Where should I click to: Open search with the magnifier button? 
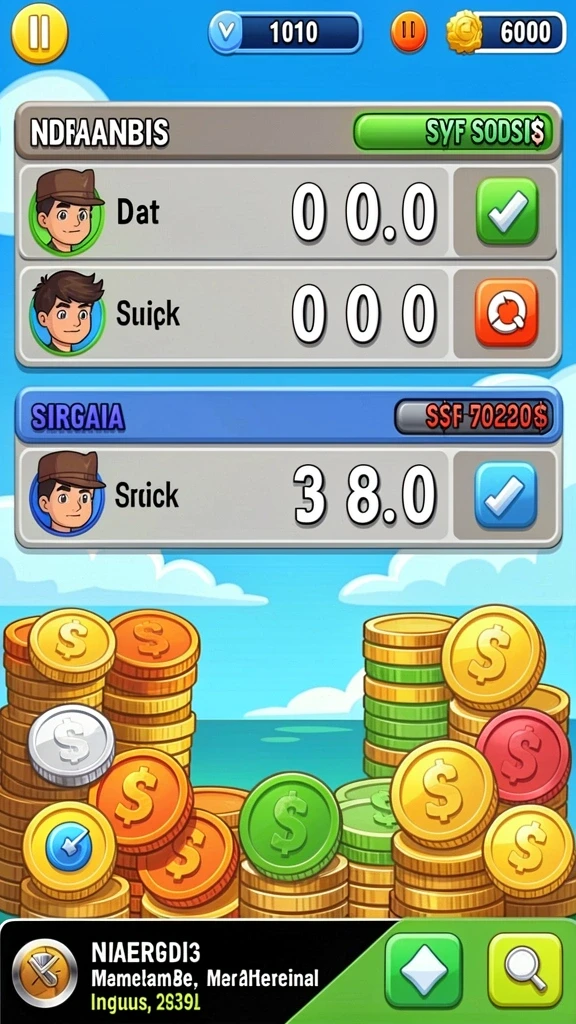(x=525, y=970)
